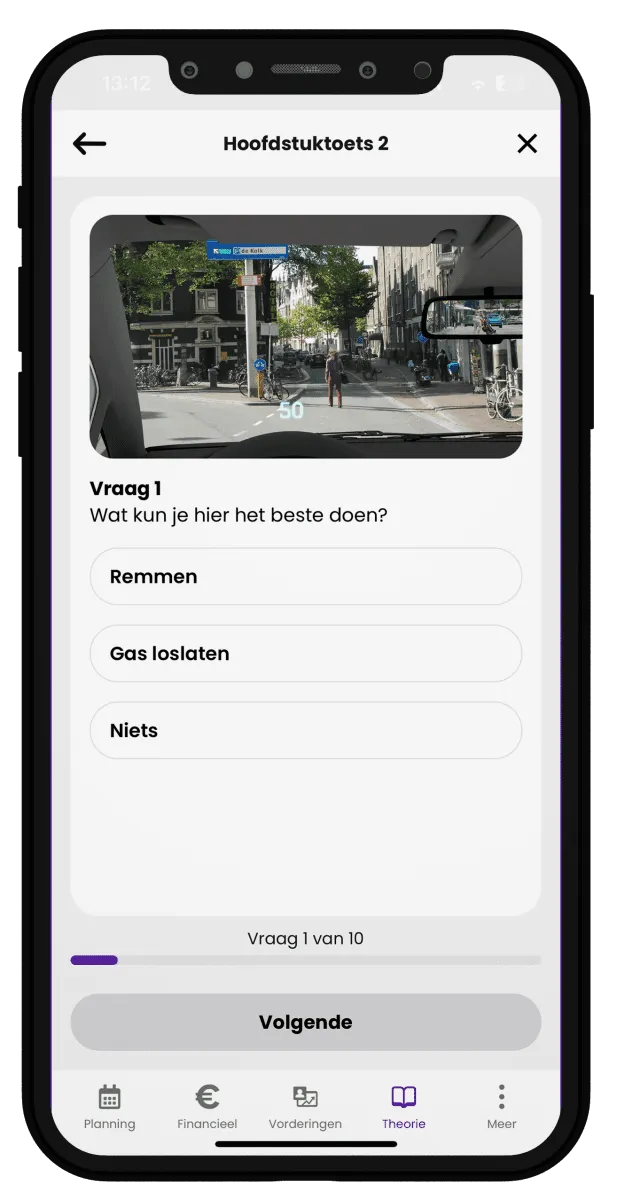The width and height of the screenshot is (617, 1200).
Task: Open the Theorie tab
Action: click(x=403, y=1107)
